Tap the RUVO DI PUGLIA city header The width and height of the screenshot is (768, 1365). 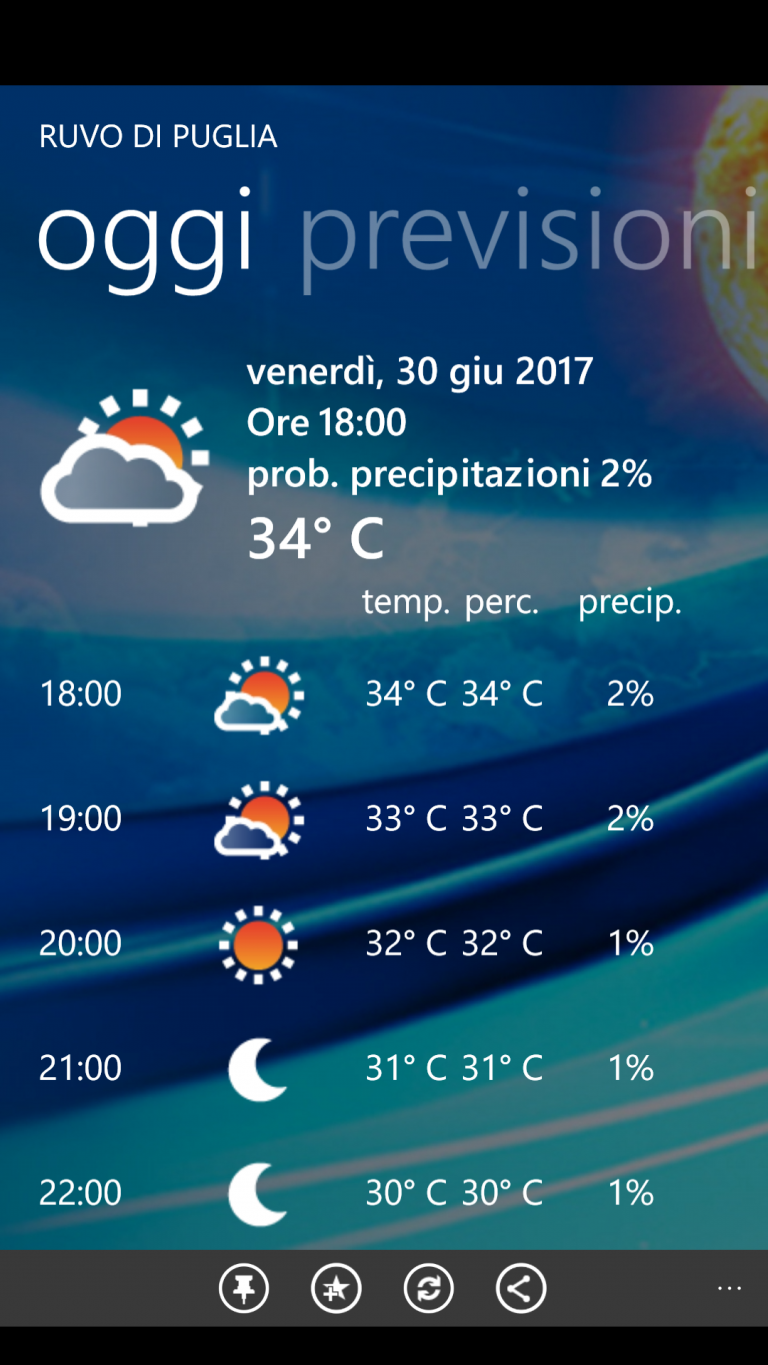coord(158,136)
